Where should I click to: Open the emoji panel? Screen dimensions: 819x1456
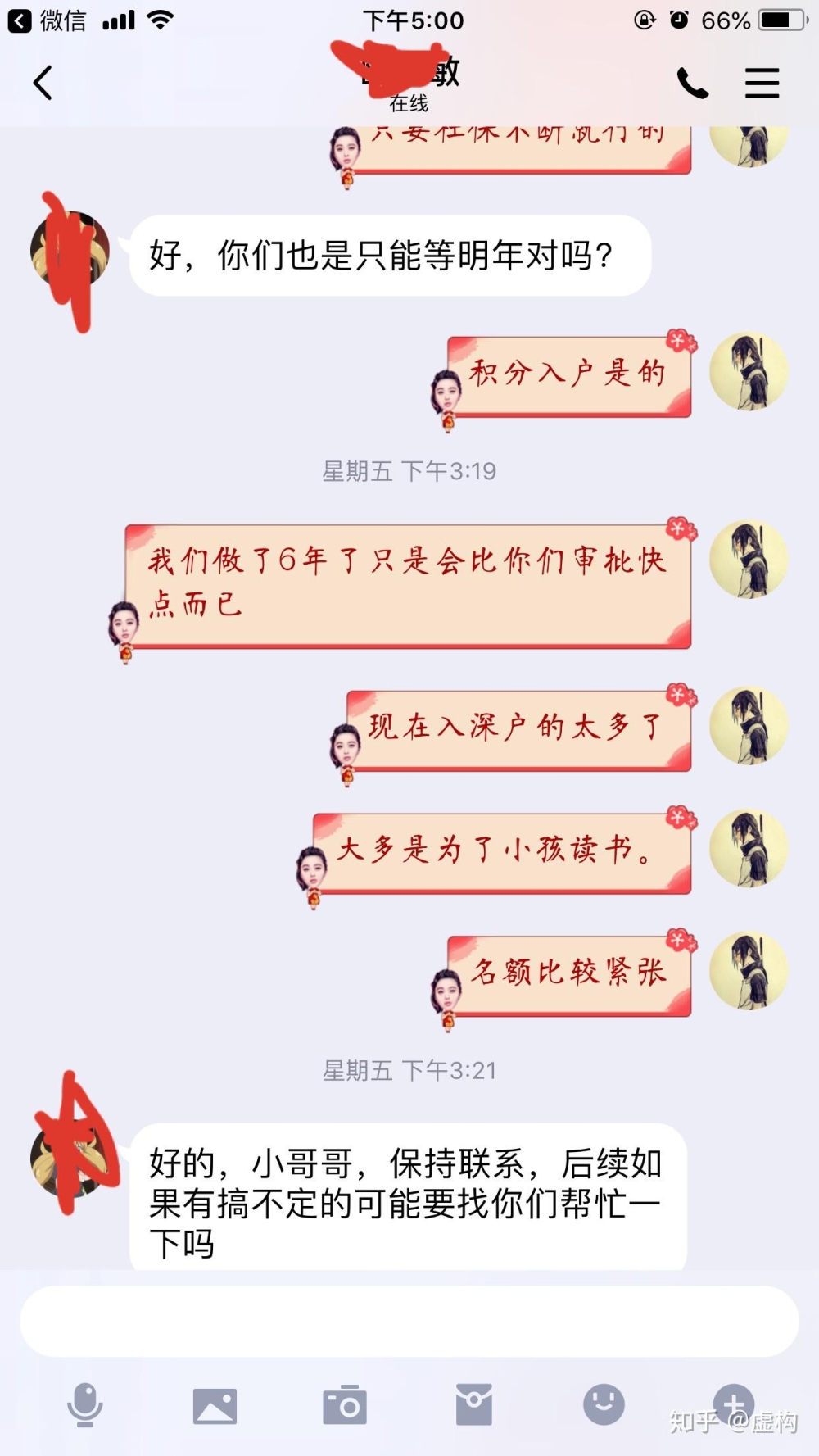pyautogui.click(x=604, y=1404)
